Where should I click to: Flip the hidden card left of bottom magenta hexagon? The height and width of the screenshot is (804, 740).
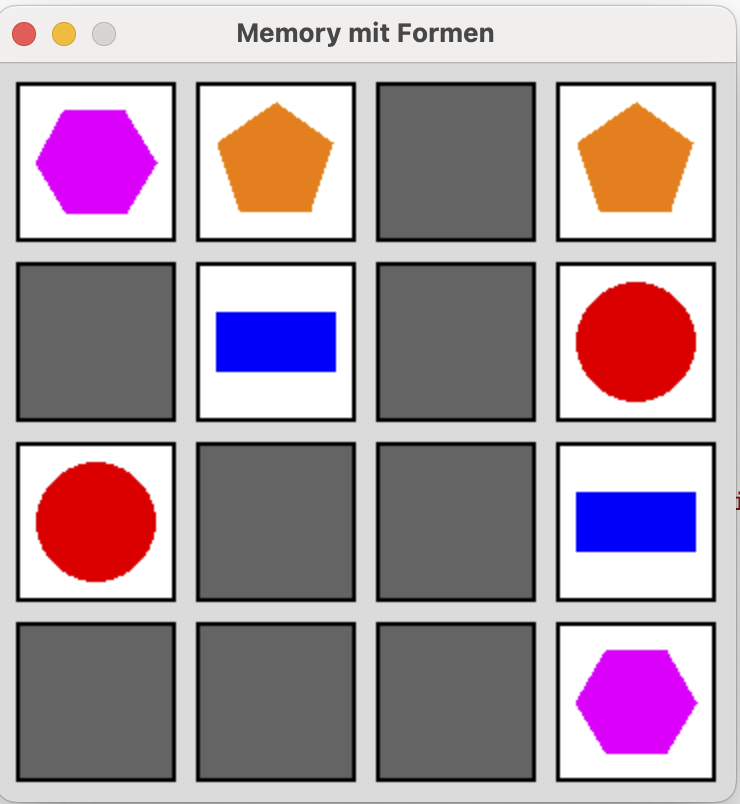456,702
